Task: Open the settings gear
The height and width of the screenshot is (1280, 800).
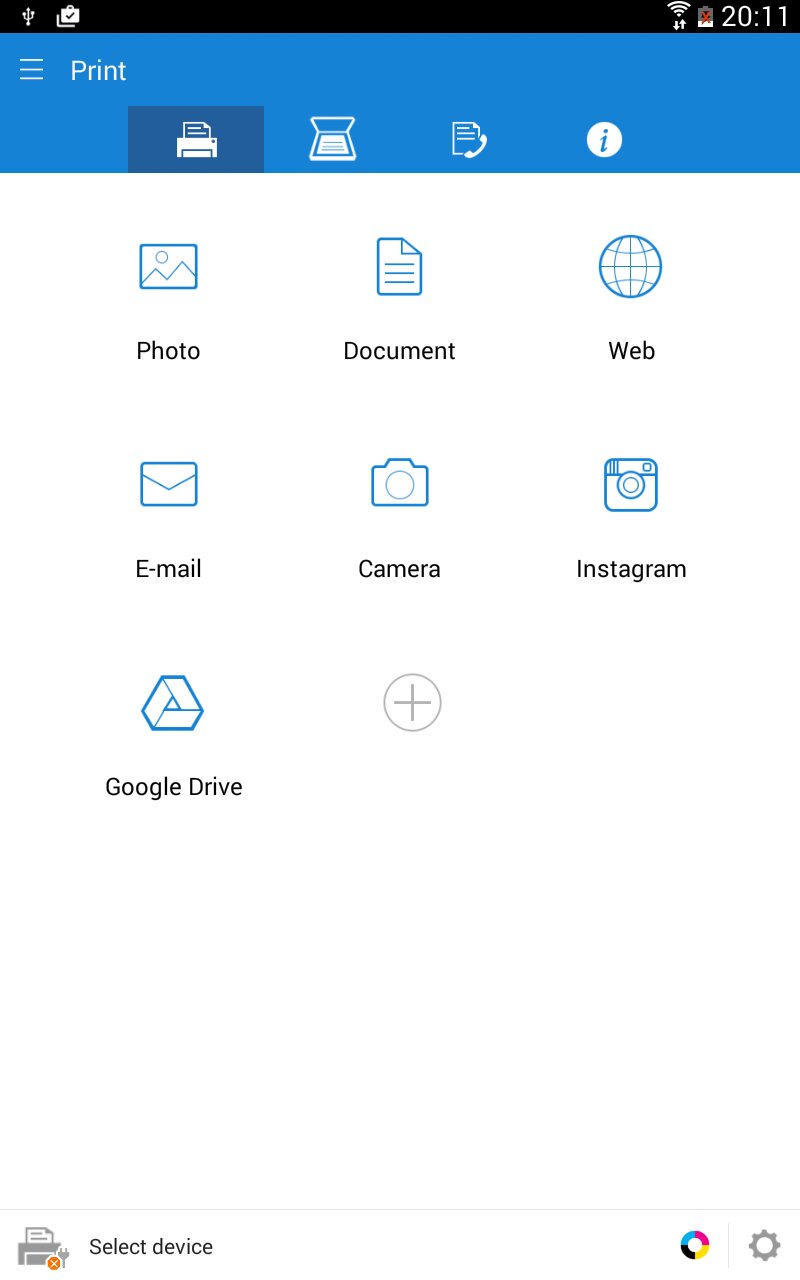Action: (x=765, y=1246)
